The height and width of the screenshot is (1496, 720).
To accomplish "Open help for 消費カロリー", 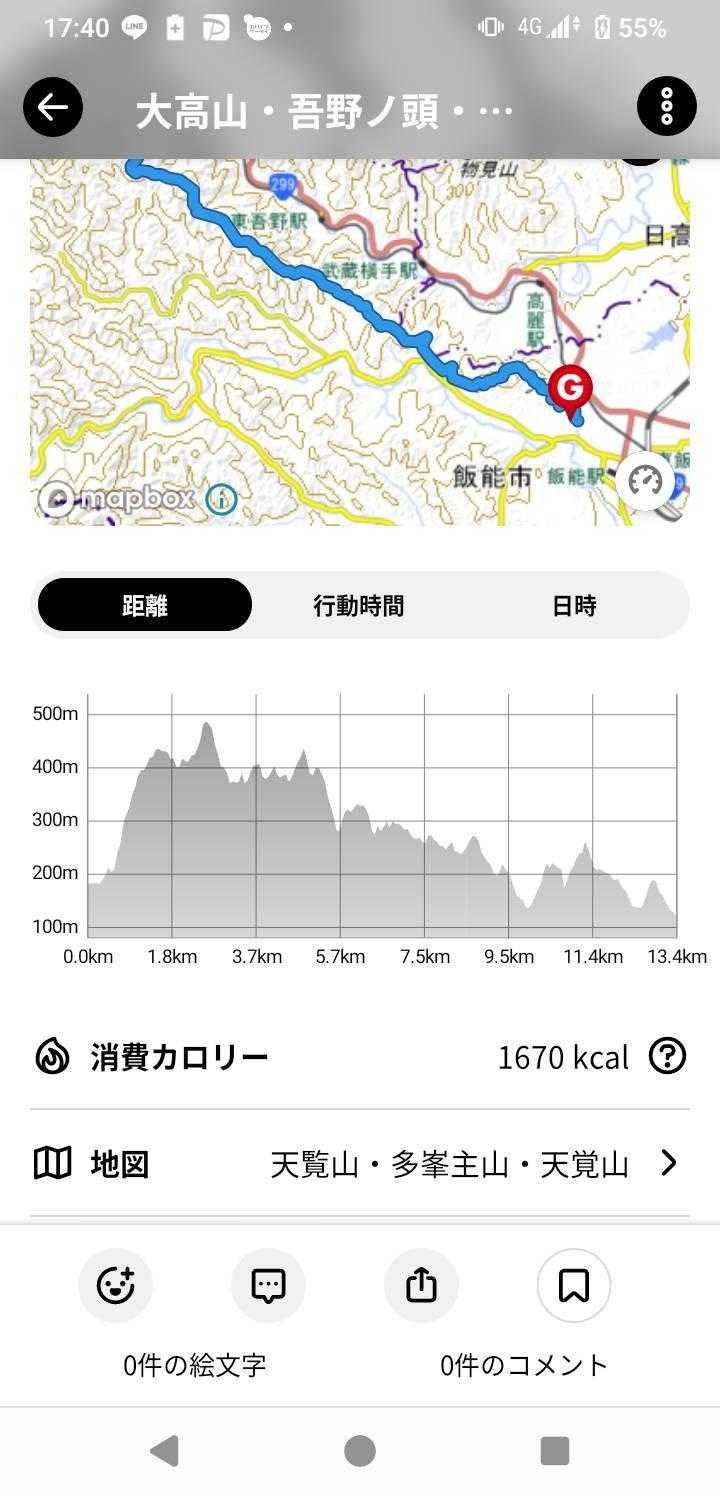I will [667, 1056].
